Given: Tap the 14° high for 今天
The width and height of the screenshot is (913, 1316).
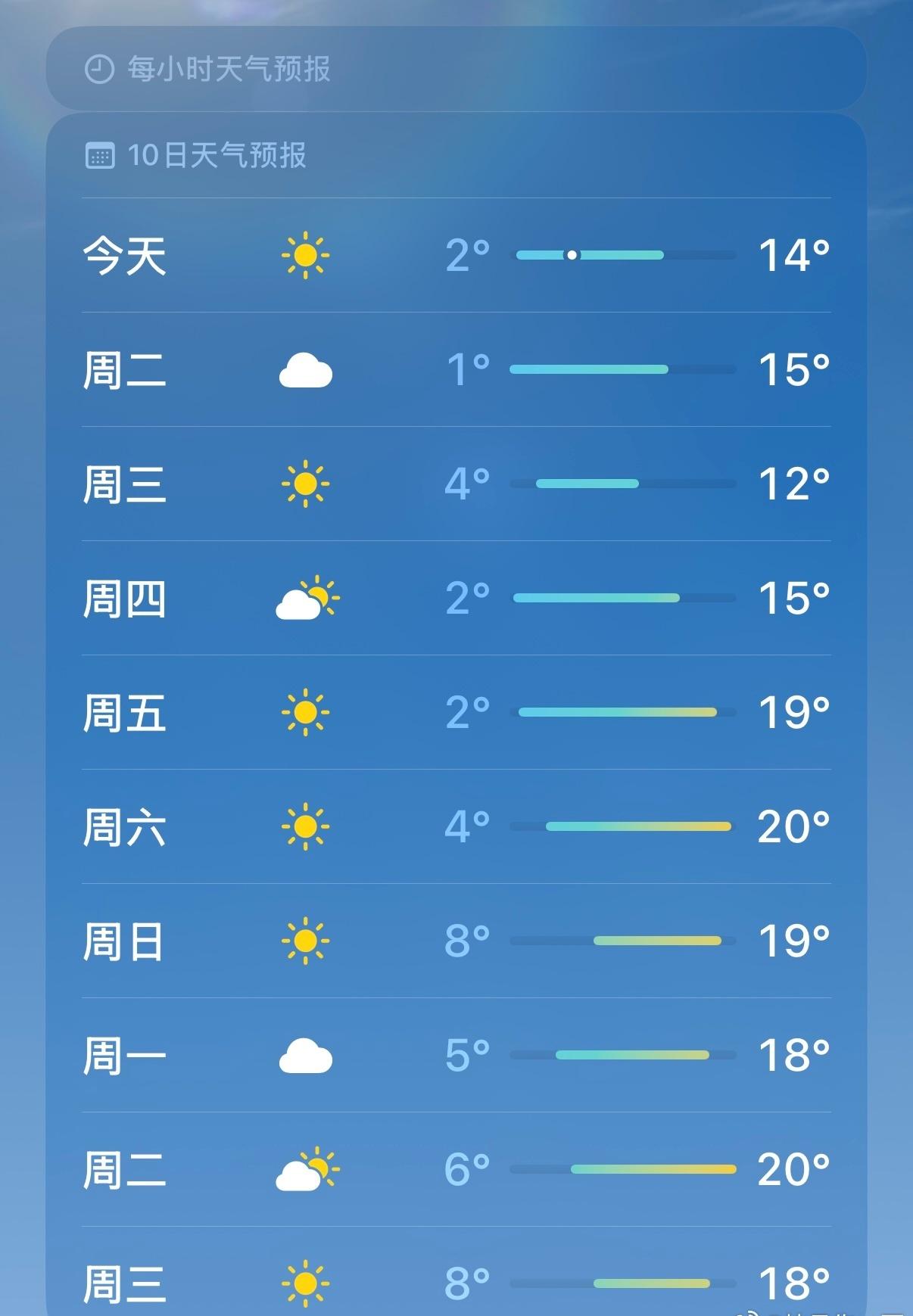Looking at the screenshot, I should [793, 256].
